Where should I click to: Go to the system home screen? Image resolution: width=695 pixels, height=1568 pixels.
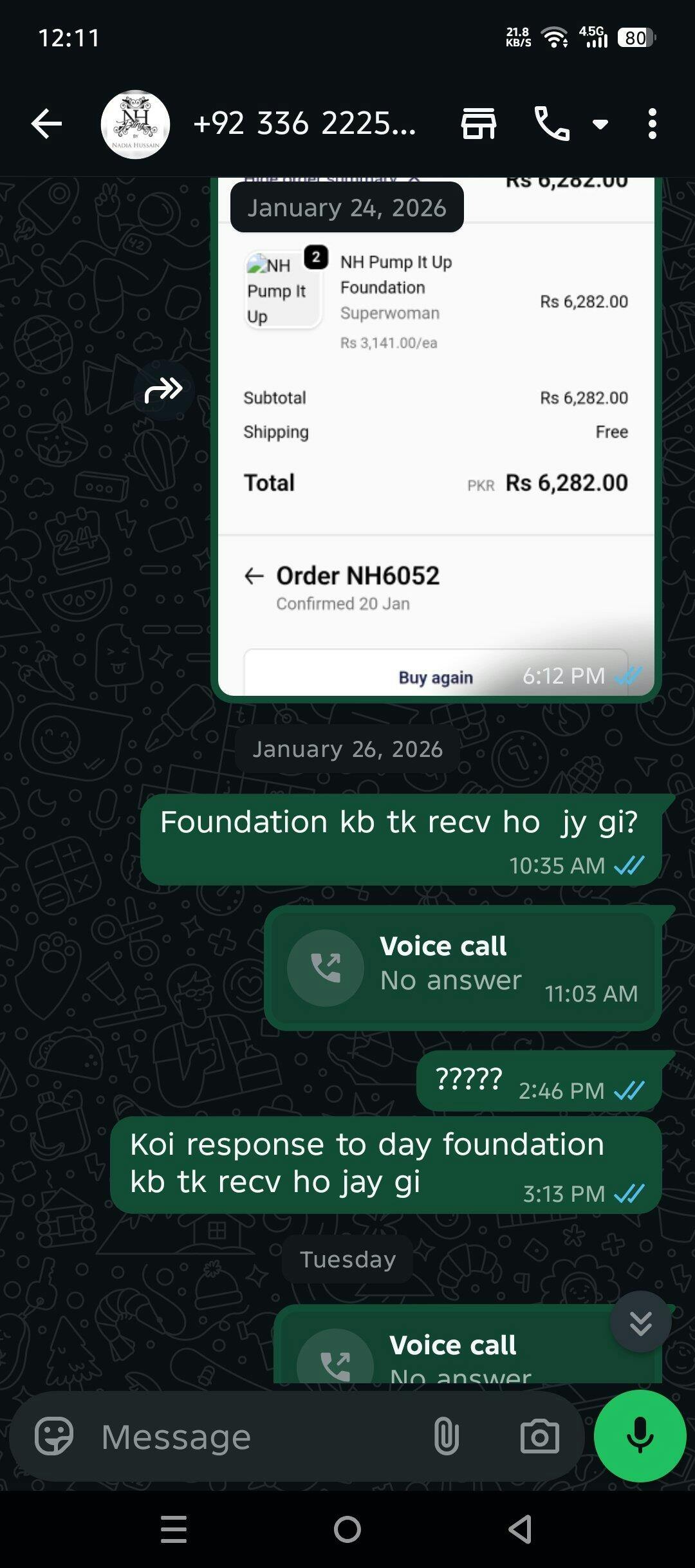(347, 1529)
